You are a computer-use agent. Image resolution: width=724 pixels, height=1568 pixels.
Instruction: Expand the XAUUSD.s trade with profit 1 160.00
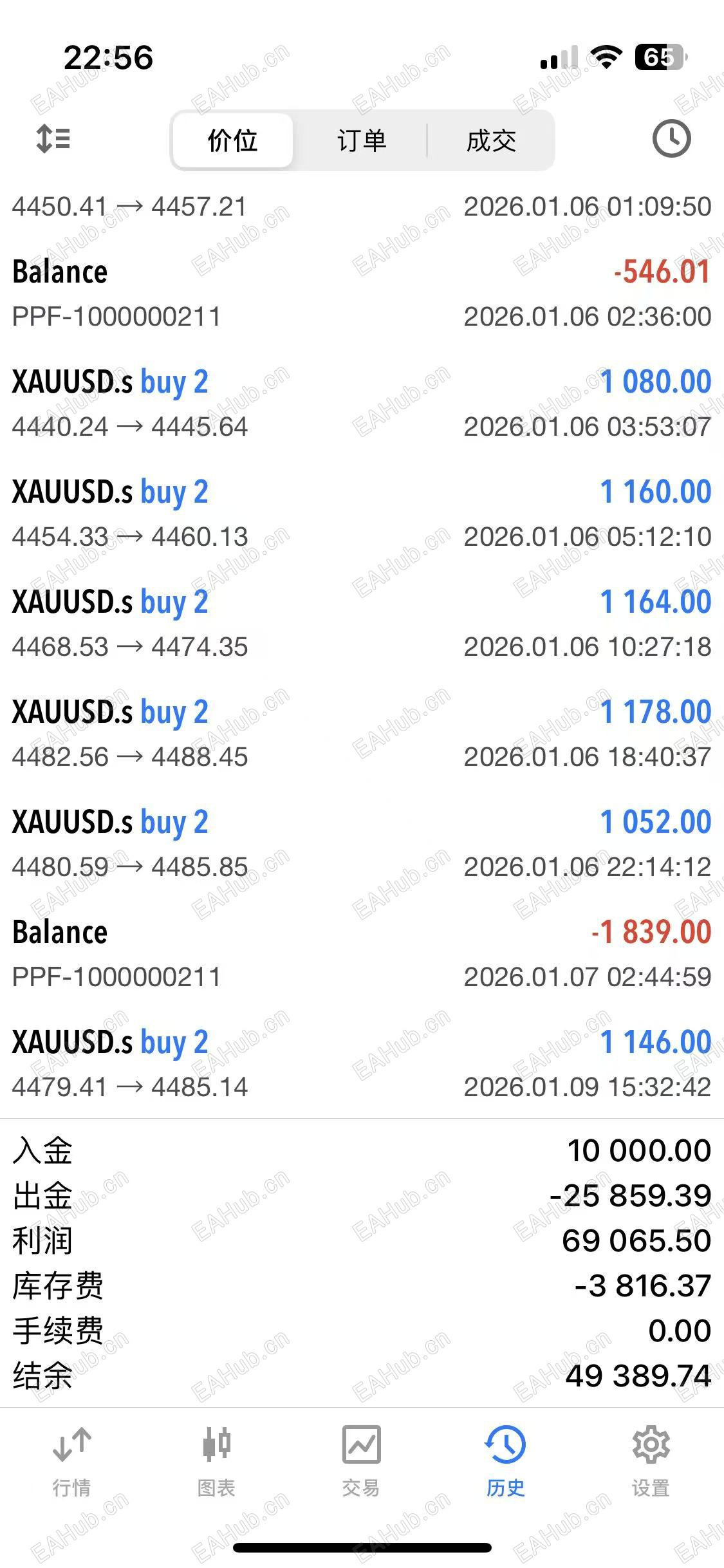pos(362,514)
